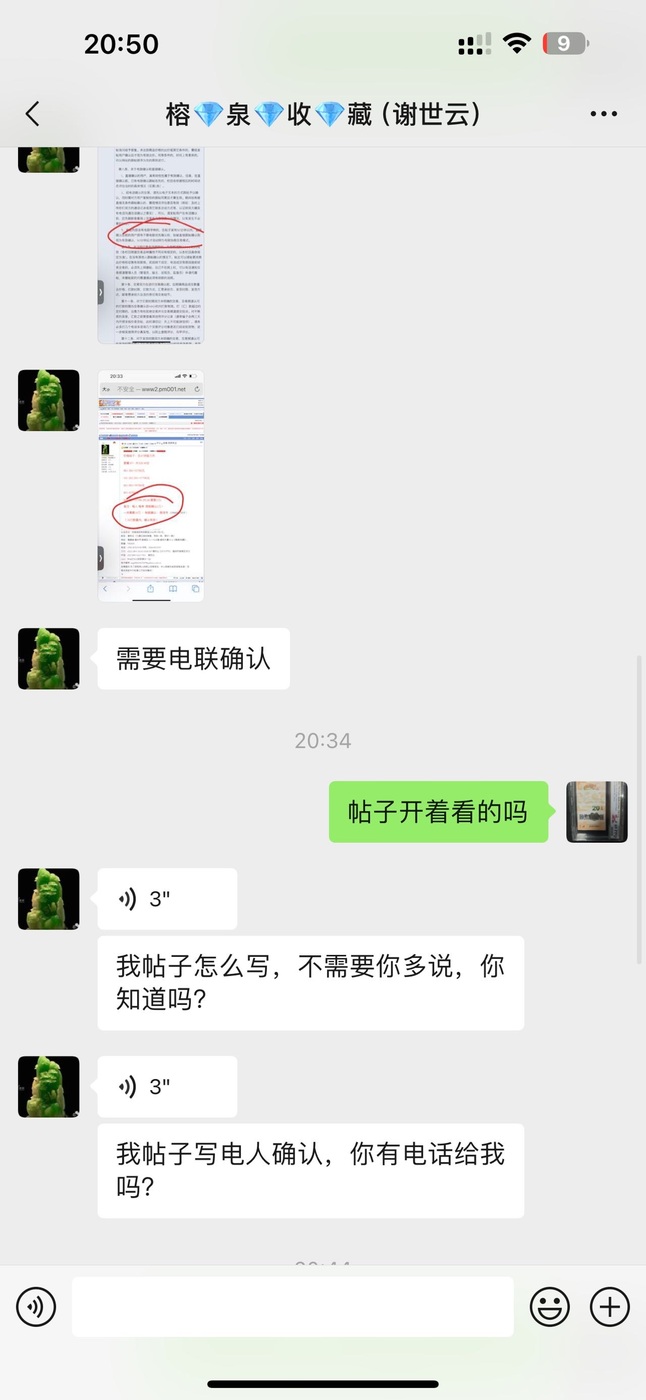Switch to voice input mode

click(36, 1307)
